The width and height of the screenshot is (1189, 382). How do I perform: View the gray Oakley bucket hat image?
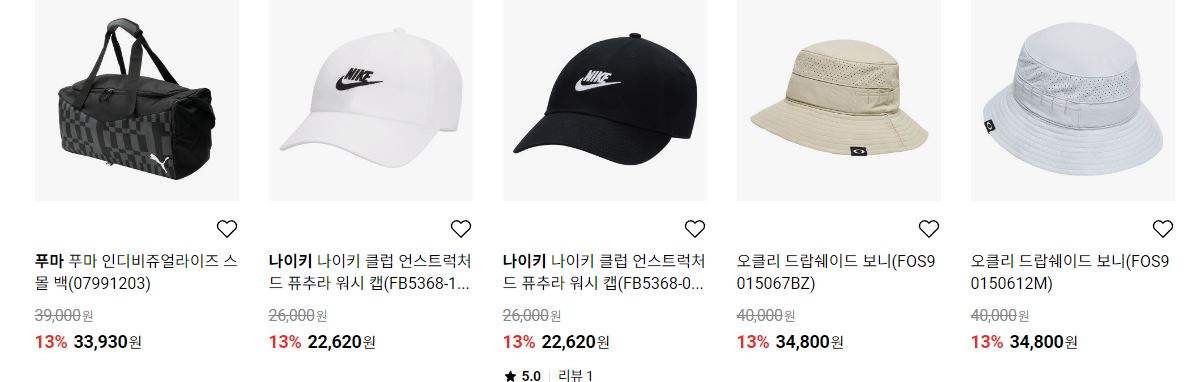point(1073,100)
